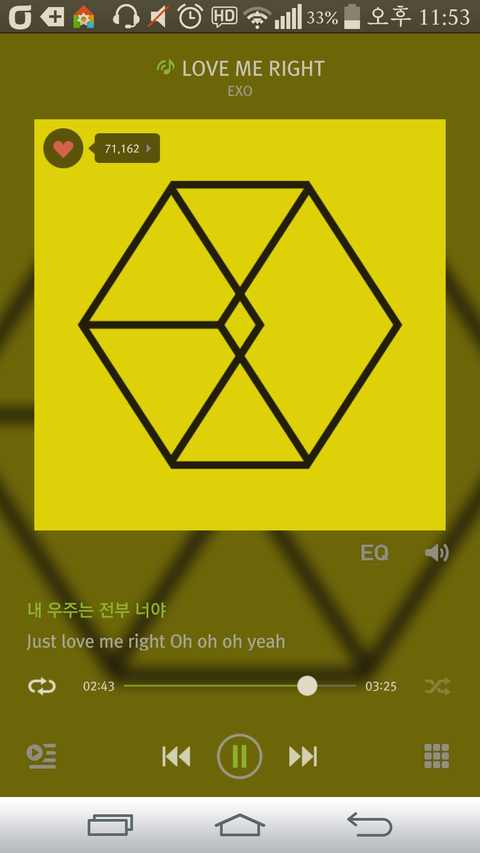Image resolution: width=480 pixels, height=853 pixels.
Task: Toggle shuffle playback
Action: [x=438, y=686]
